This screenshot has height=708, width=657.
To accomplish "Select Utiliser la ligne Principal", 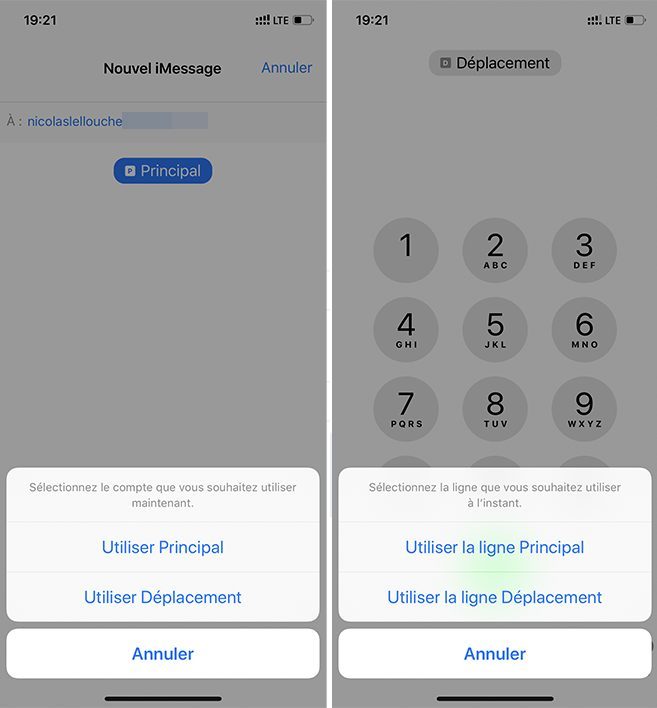I will coord(495,547).
